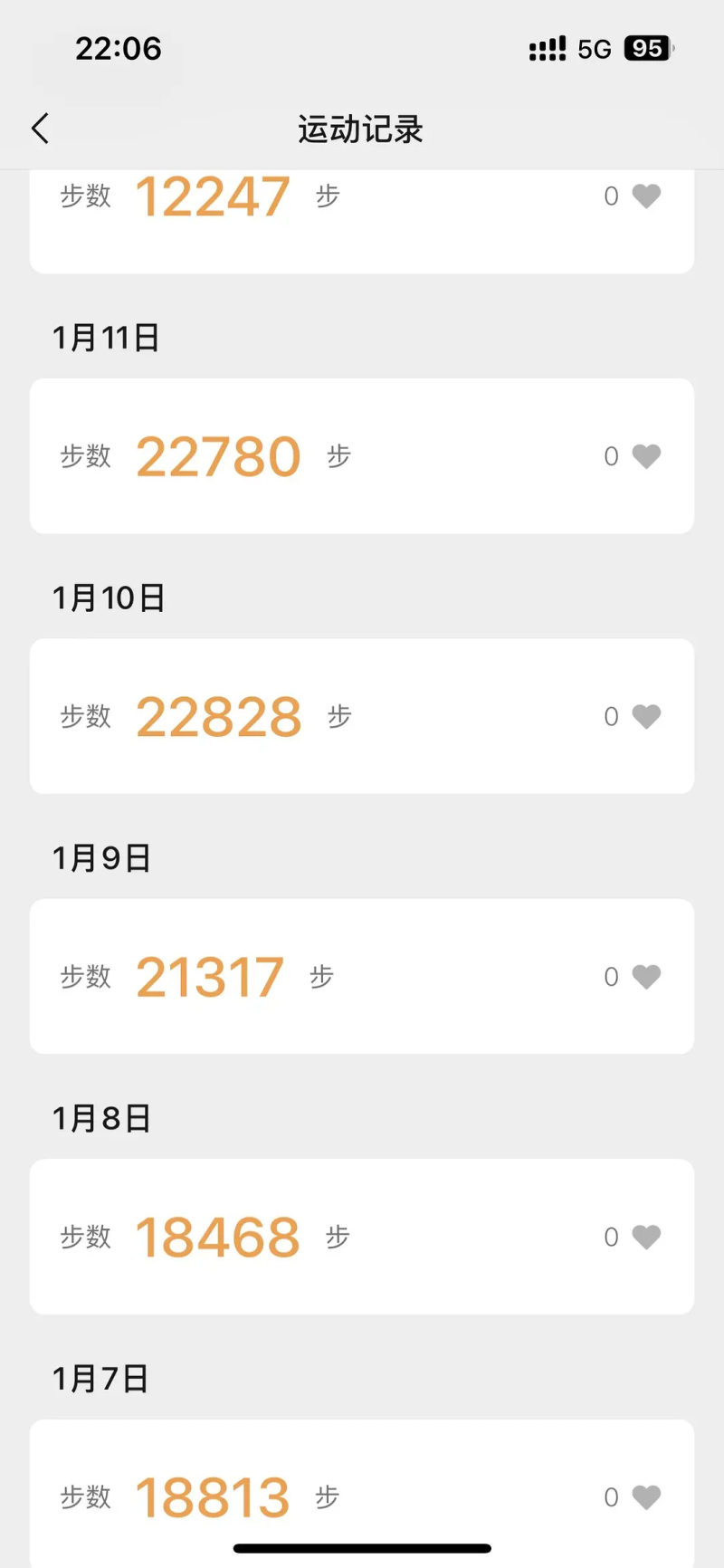The width and height of the screenshot is (724, 1568).
Task: Open the 18468 steps record card
Action: [362, 1237]
